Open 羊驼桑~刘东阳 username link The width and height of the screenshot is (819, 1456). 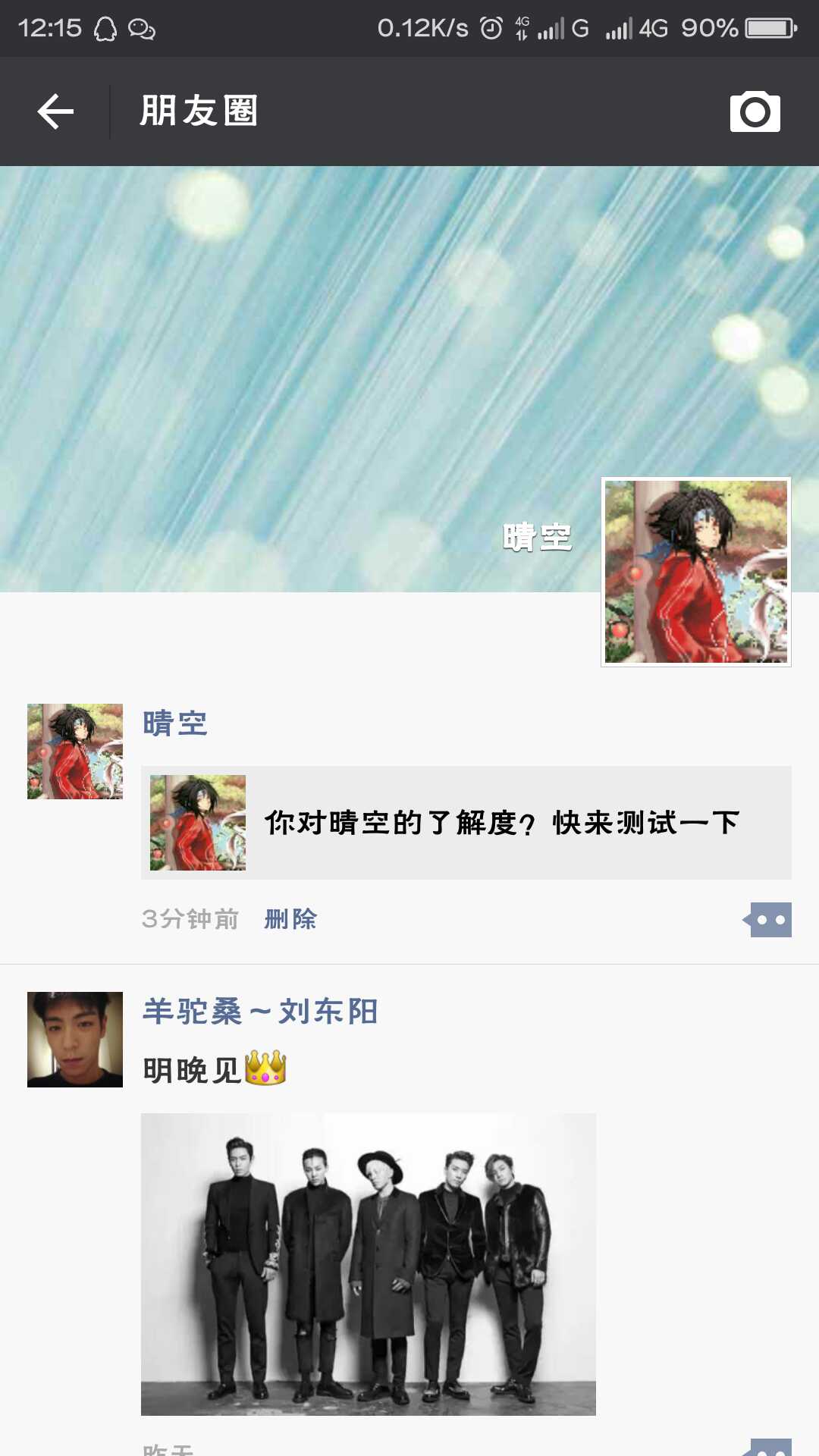coord(260,1011)
